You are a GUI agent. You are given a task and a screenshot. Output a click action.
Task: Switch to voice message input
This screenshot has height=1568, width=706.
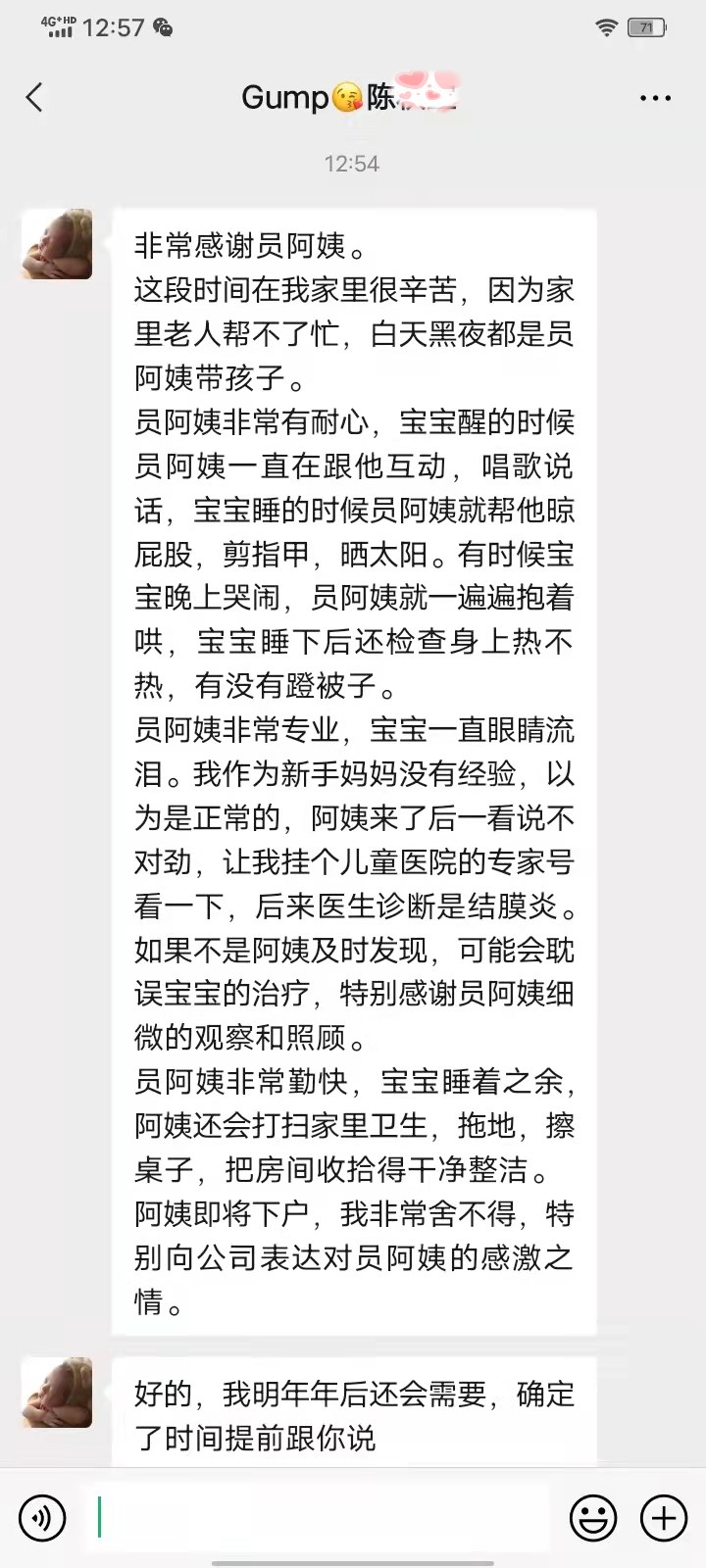[42, 1518]
